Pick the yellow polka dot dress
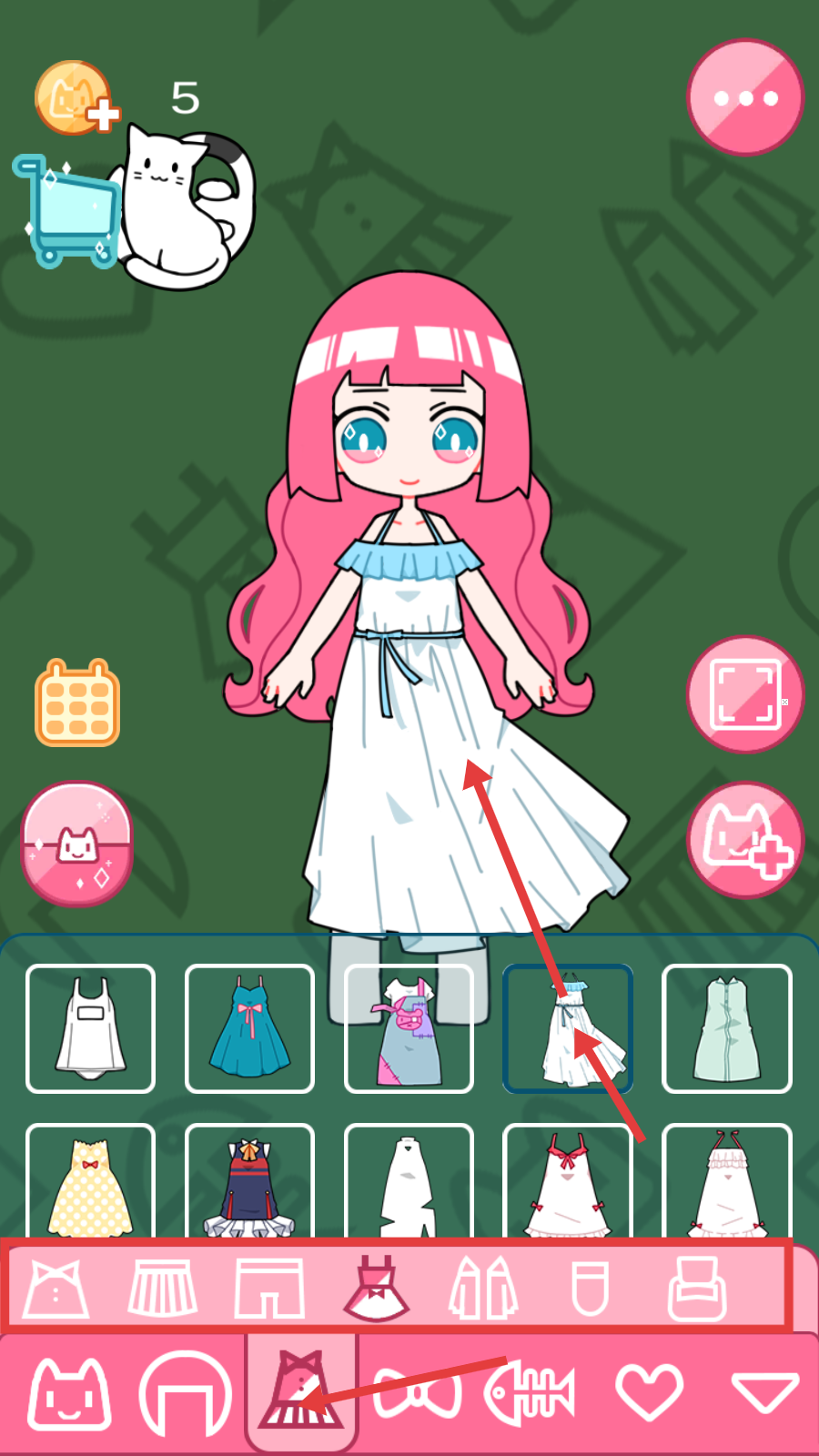Image resolution: width=819 pixels, height=1456 pixels. (x=90, y=1183)
